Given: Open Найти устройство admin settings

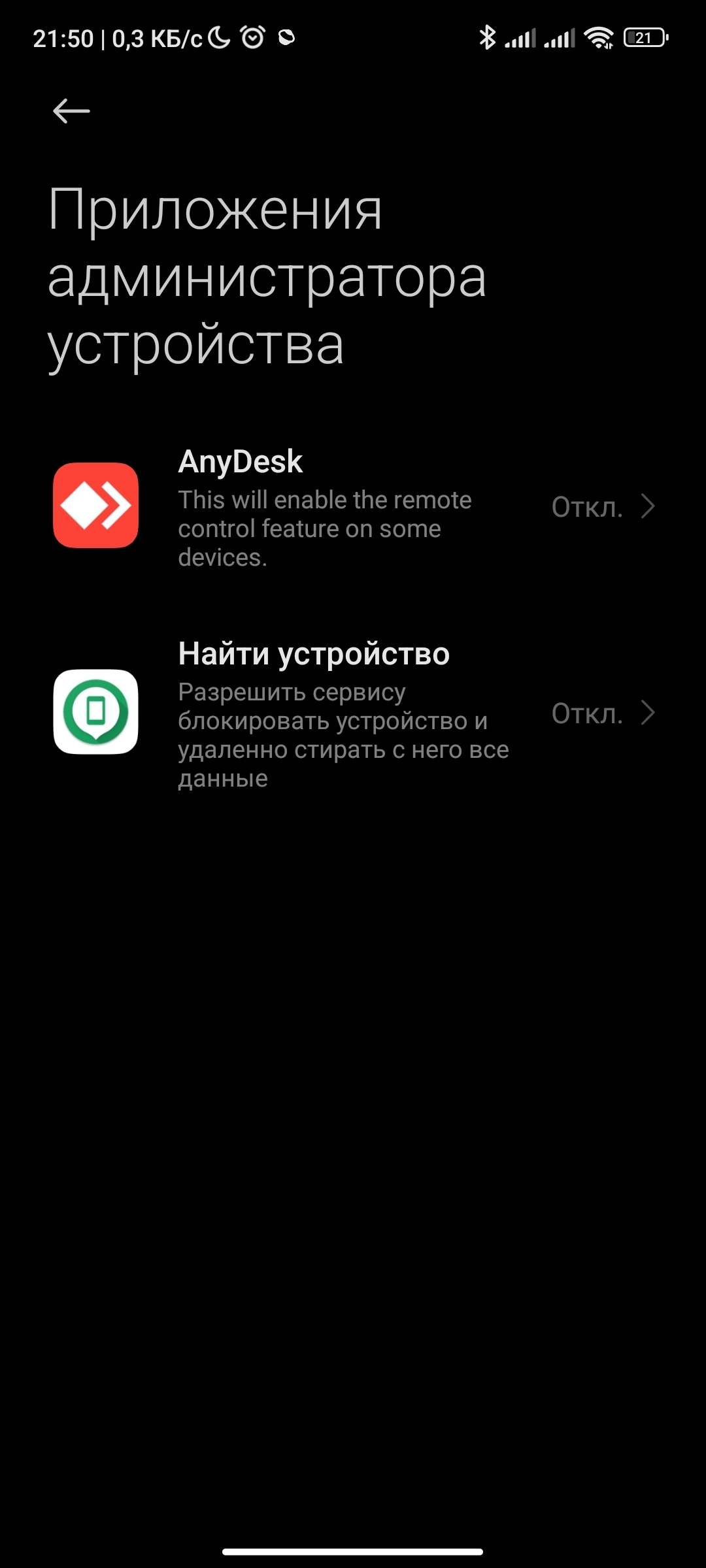Looking at the screenshot, I should [353, 713].
